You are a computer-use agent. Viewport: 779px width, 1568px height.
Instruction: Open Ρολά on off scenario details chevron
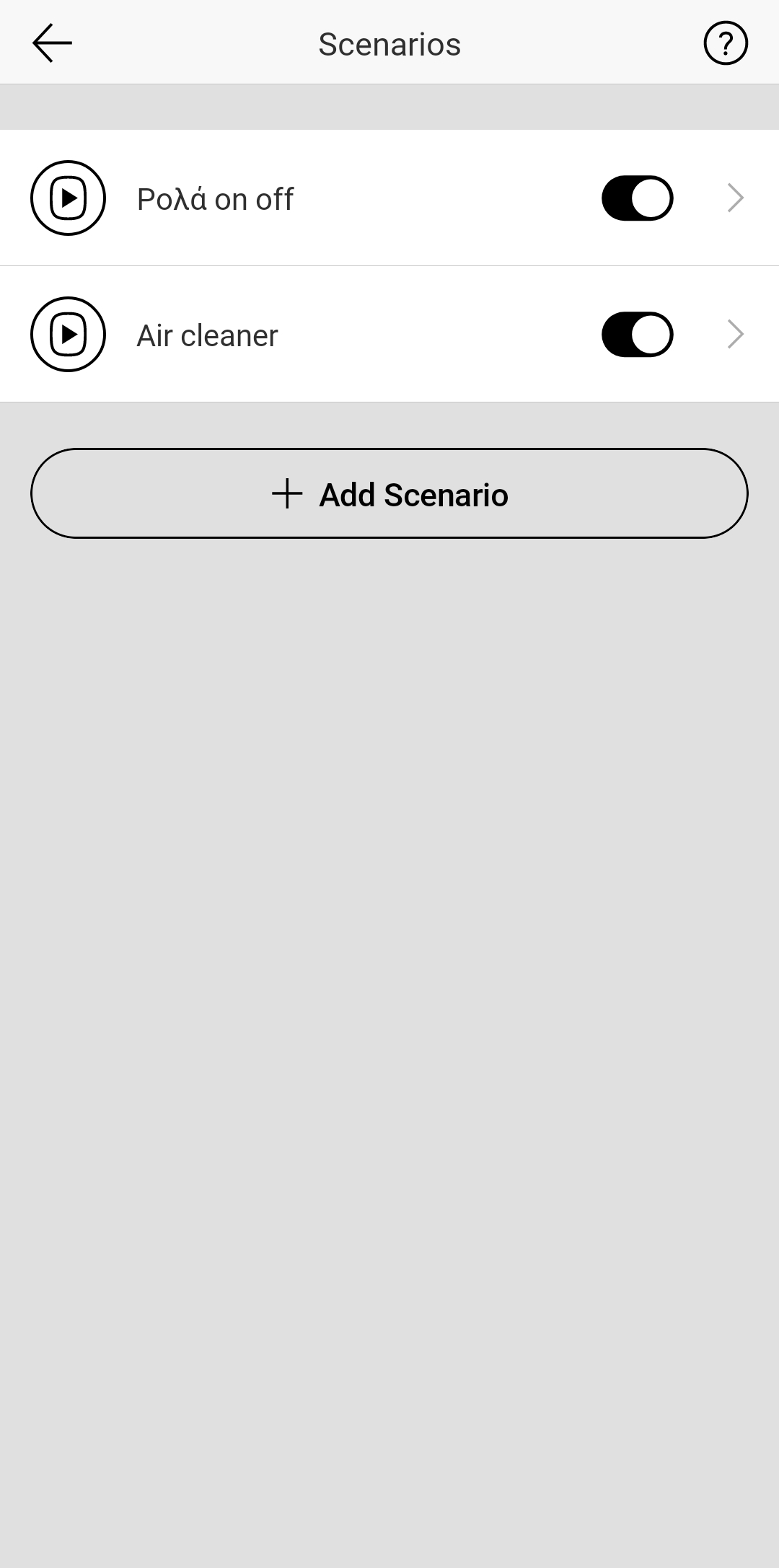[x=735, y=198]
